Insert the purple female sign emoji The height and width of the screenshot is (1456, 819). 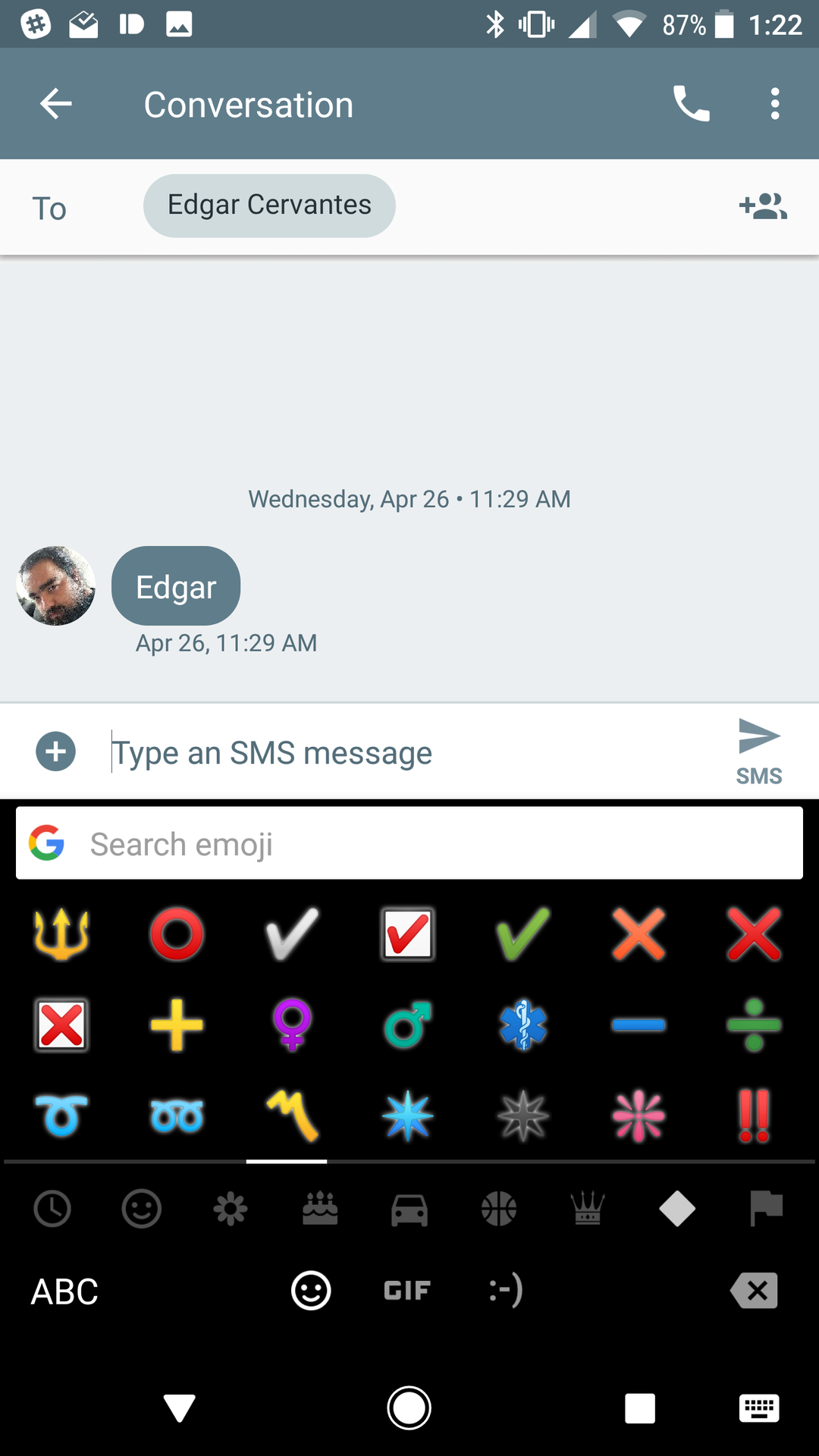pos(292,1025)
